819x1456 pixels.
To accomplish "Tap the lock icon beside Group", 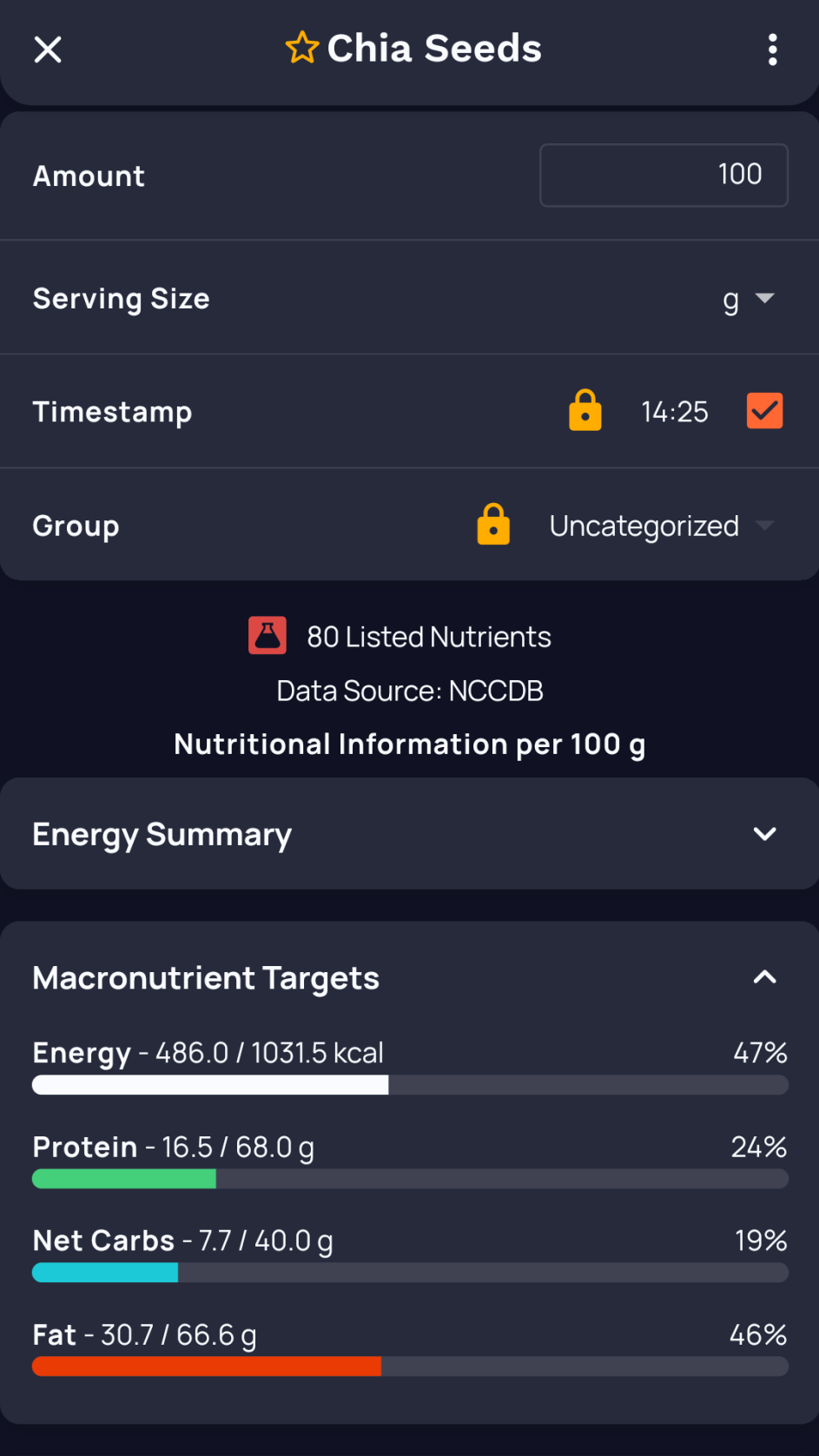I will 493,525.
